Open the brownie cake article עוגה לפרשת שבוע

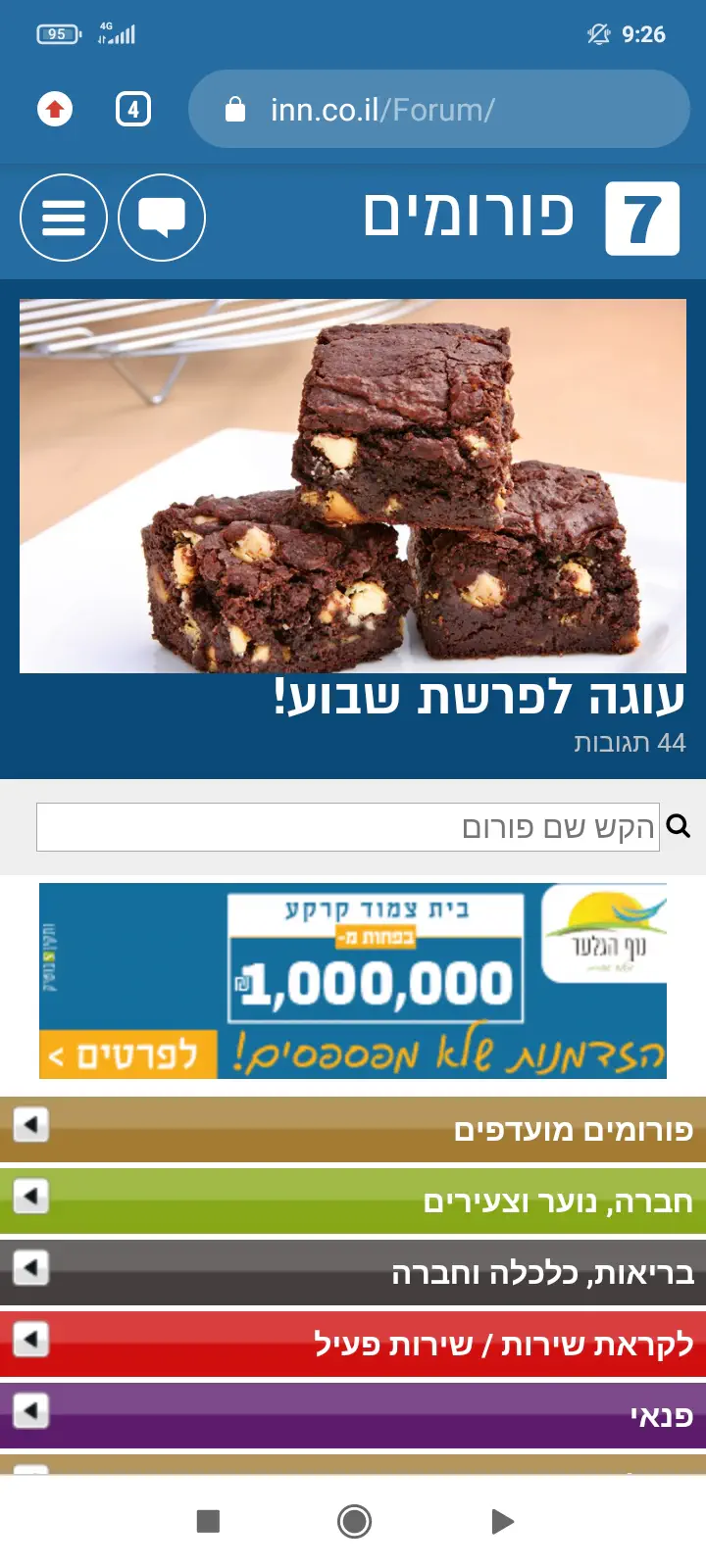click(x=353, y=486)
